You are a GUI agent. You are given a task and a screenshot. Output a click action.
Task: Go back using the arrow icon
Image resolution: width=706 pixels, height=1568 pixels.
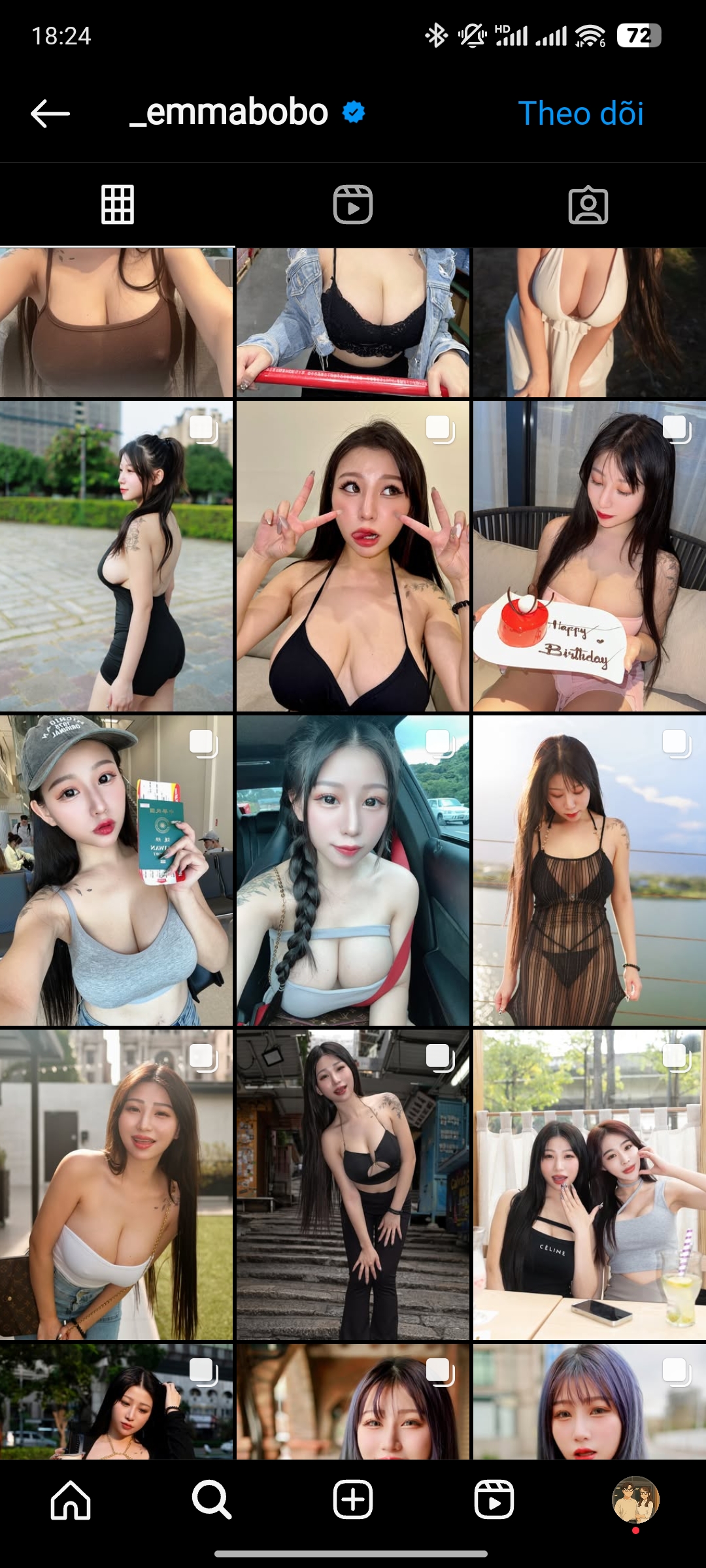coord(50,114)
